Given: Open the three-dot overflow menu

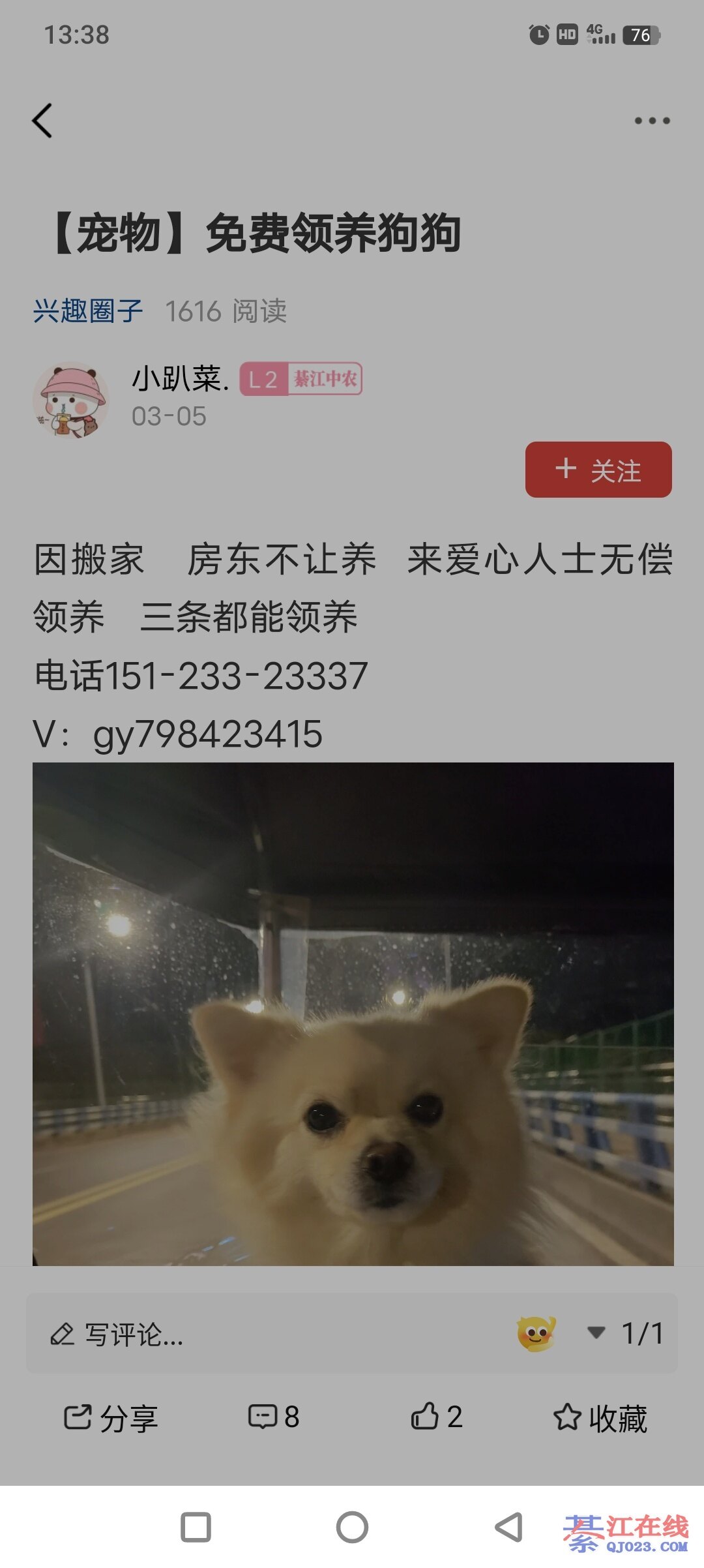Looking at the screenshot, I should pyautogui.click(x=652, y=121).
